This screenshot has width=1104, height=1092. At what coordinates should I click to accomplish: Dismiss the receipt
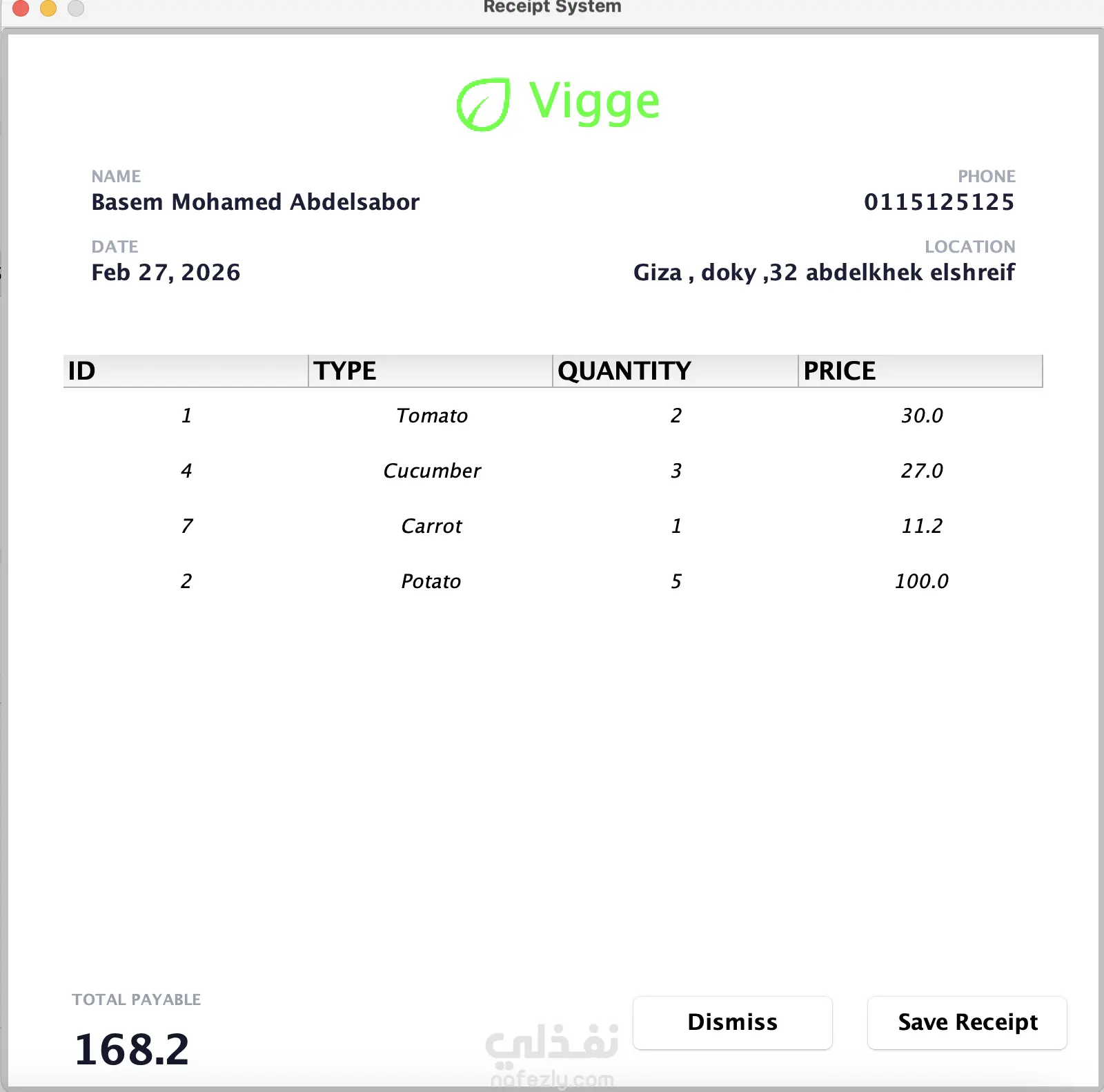pyautogui.click(x=732, y=1022)
